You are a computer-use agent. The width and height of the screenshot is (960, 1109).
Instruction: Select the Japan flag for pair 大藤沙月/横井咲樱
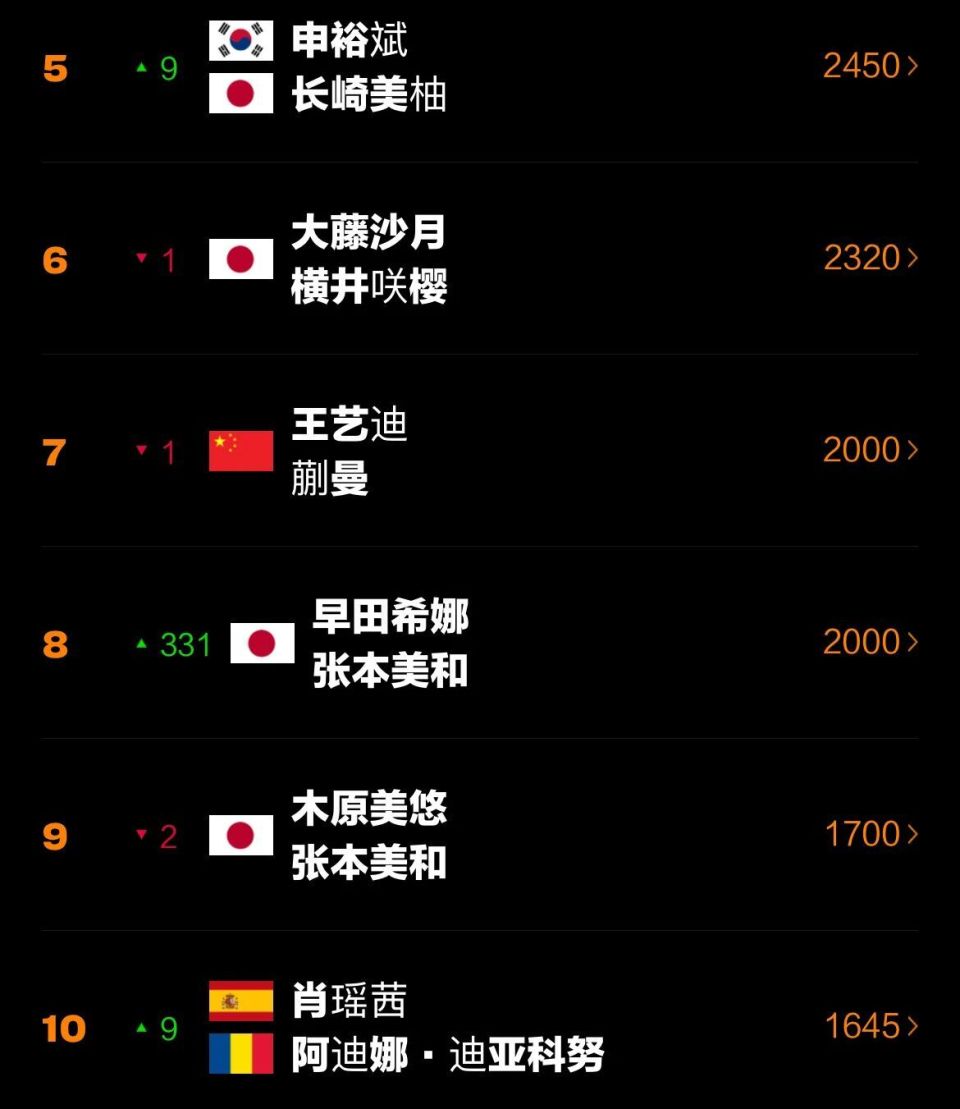tap(242, 258)
